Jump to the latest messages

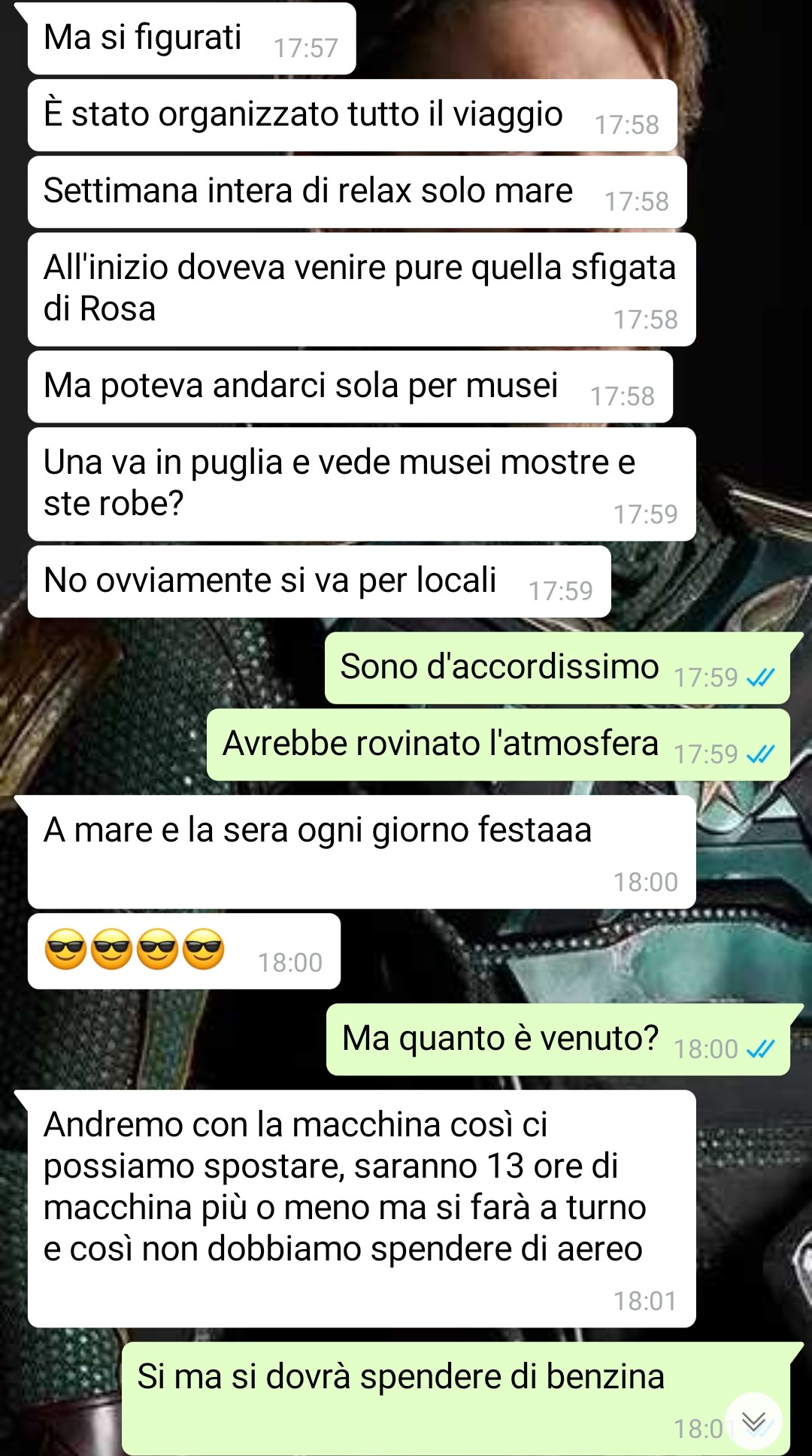(753, 1421)
